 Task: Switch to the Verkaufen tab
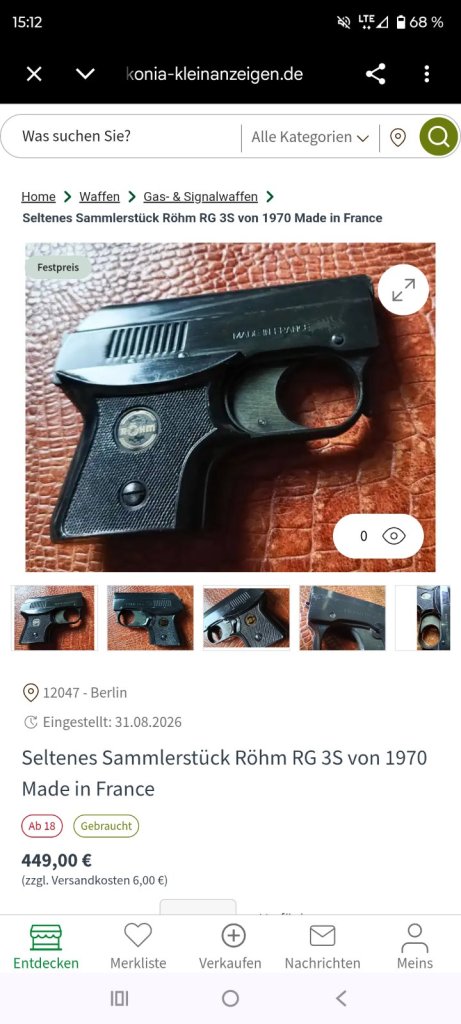(230, 945)
